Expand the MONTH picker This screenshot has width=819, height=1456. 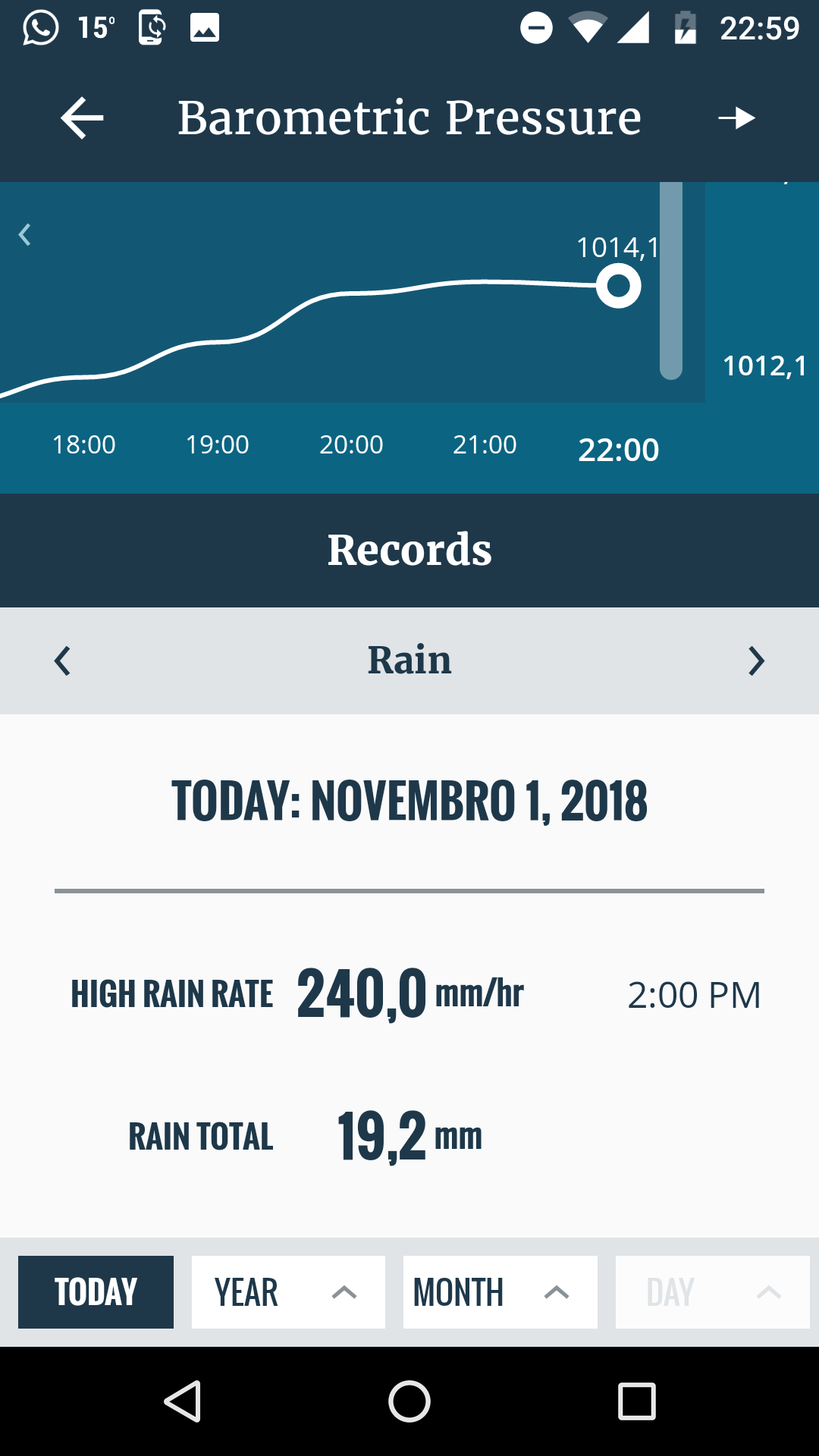(500, 1292)
